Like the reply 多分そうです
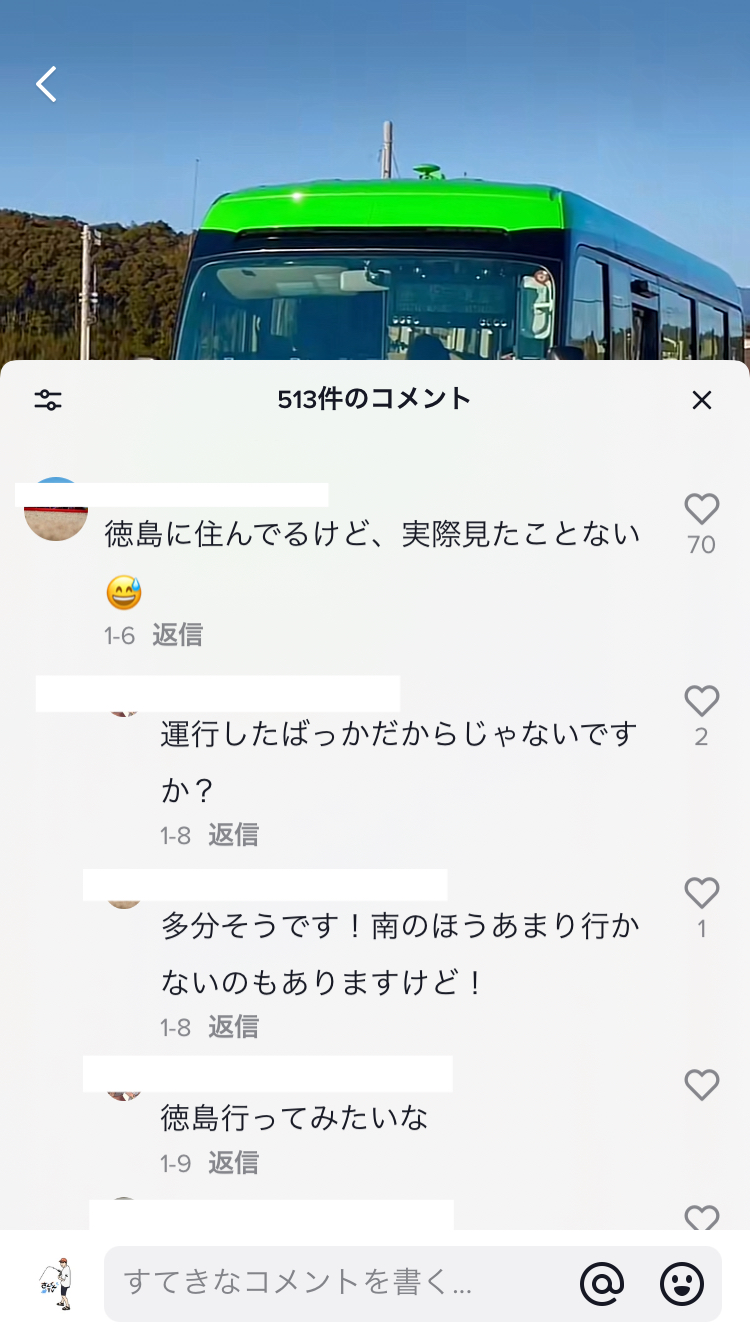The width and height of the screenshot is (750, 1334). tap(701, 893)
